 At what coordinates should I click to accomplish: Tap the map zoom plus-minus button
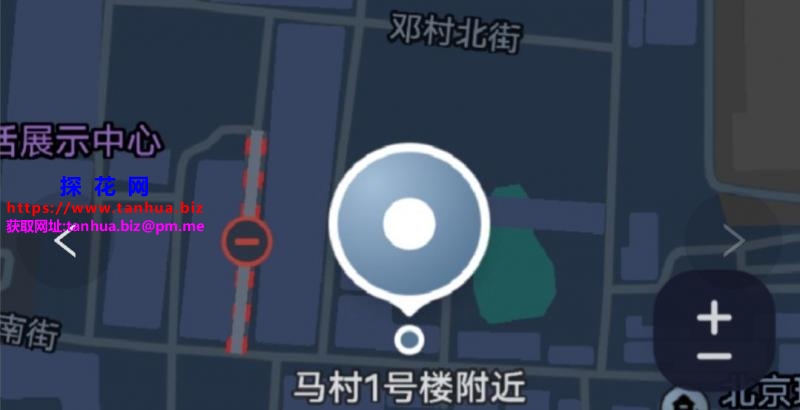point(714,335)
